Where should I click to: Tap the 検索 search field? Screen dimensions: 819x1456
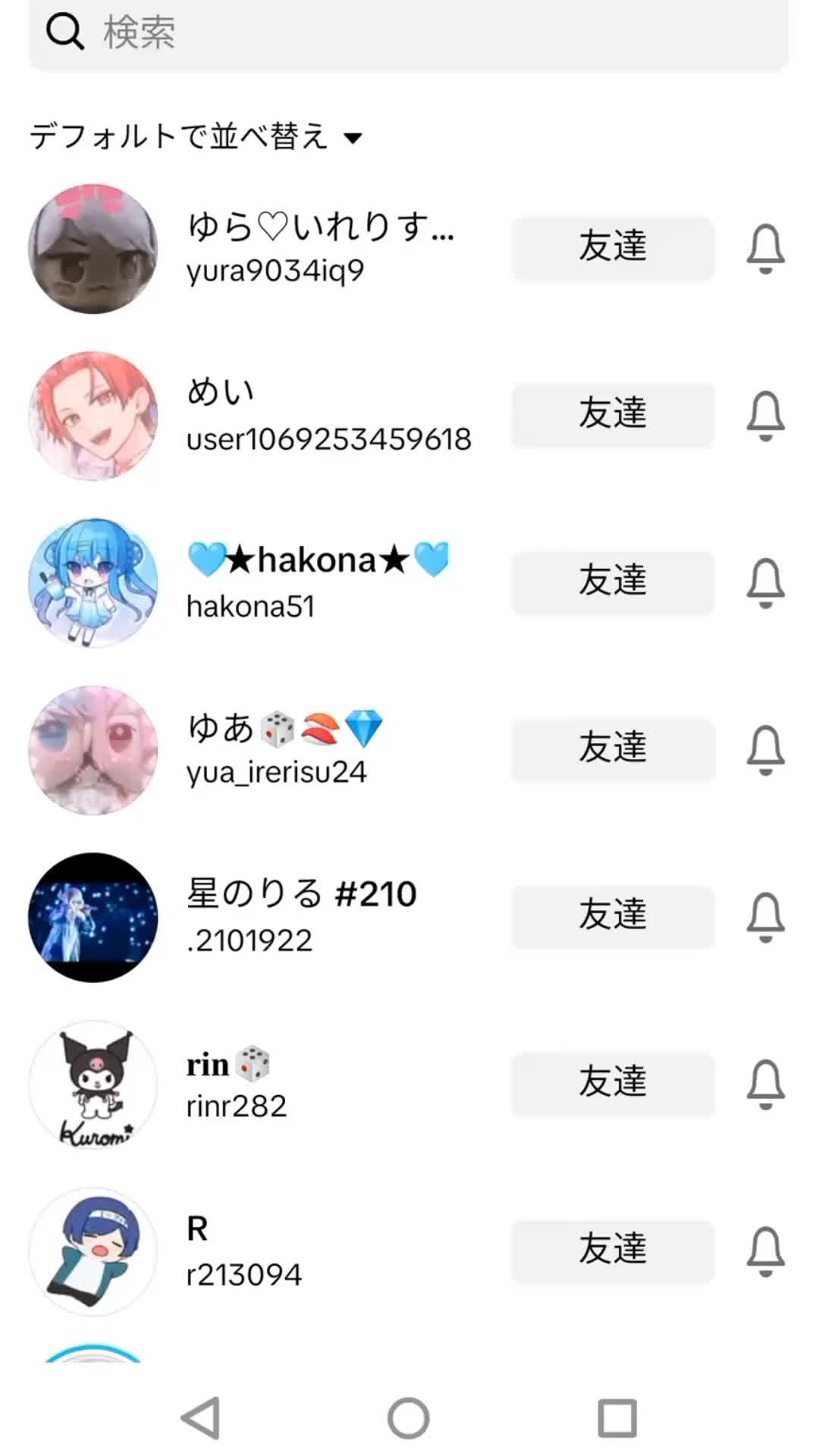[409, 33]
